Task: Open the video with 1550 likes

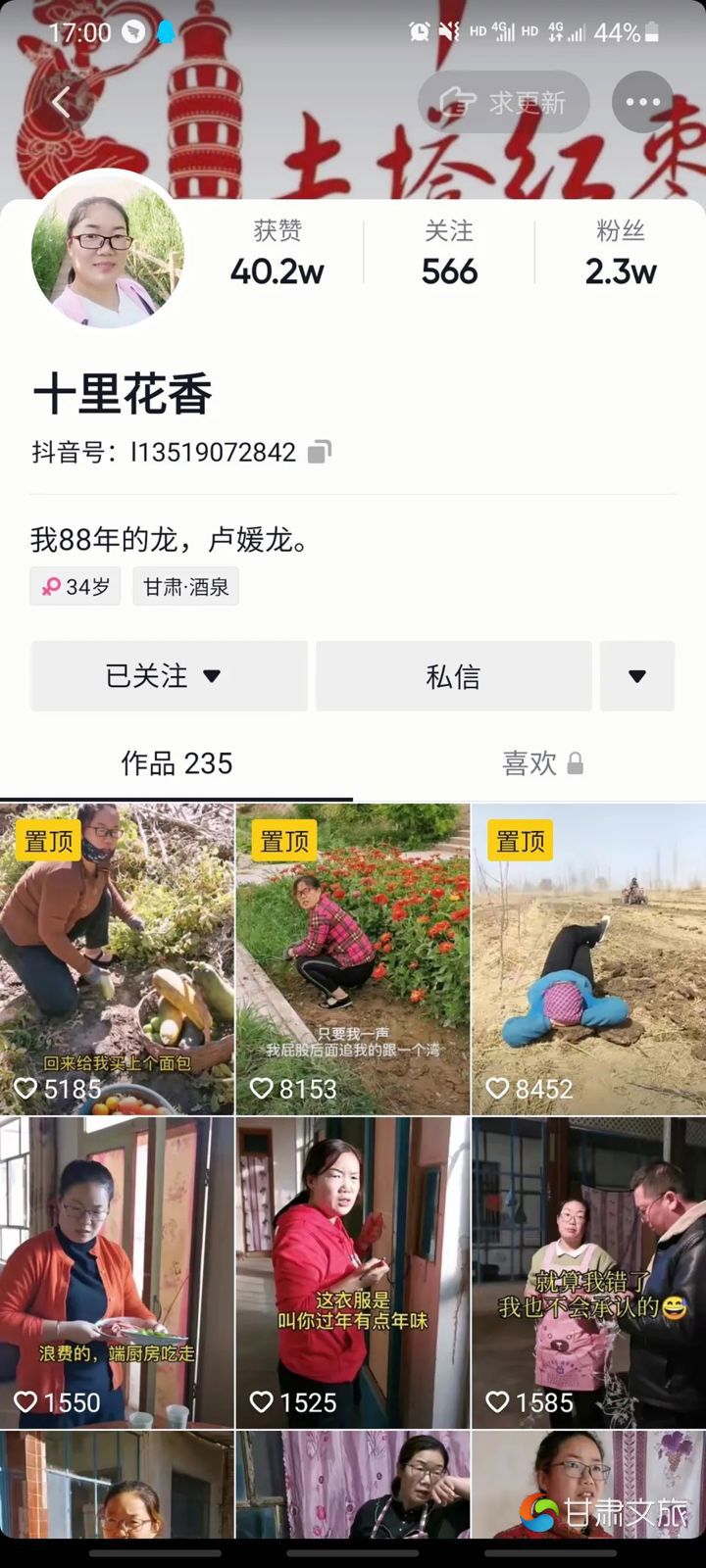Action: 117,1272
